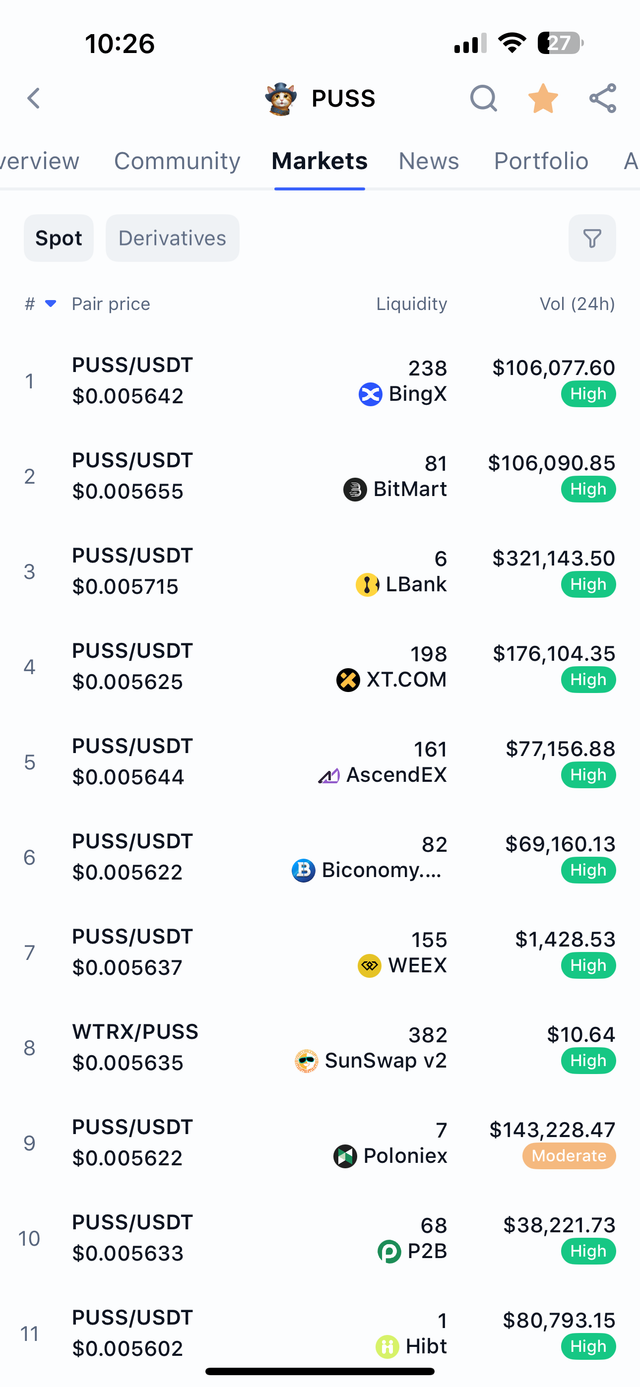Open the markets filter options
This screenshot has width=640, height=1387.
tap(592, 238)
